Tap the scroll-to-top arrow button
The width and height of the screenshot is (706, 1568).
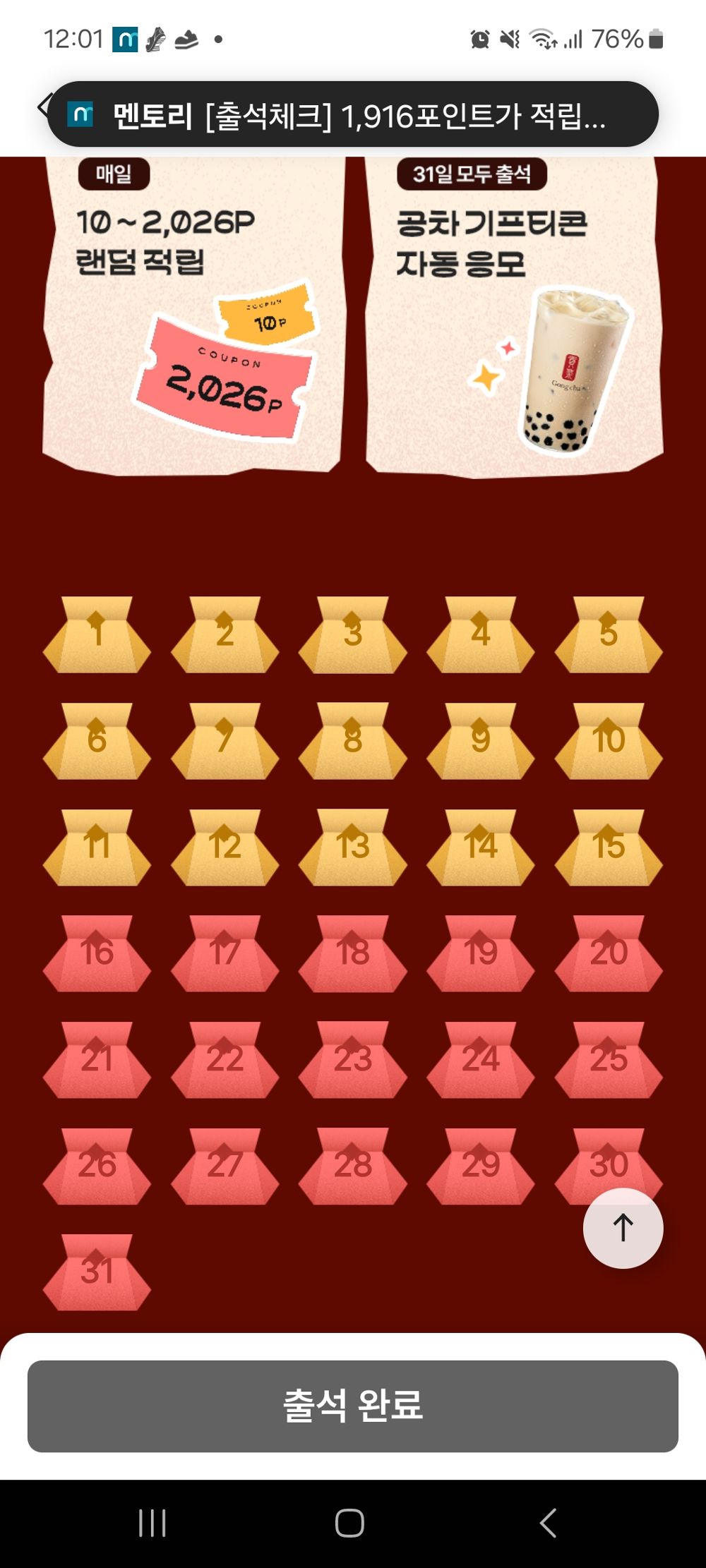point(623,1228)
